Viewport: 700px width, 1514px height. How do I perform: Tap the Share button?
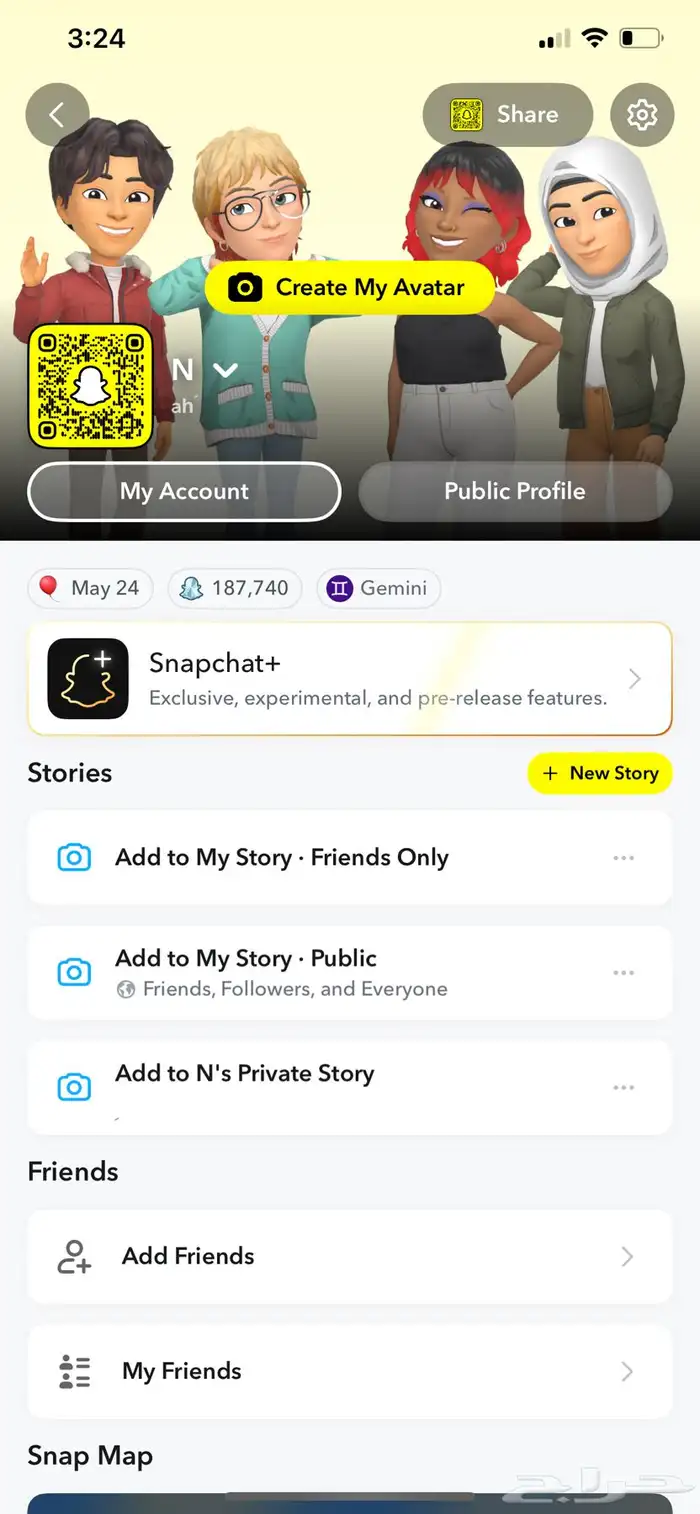coord(507,115)
